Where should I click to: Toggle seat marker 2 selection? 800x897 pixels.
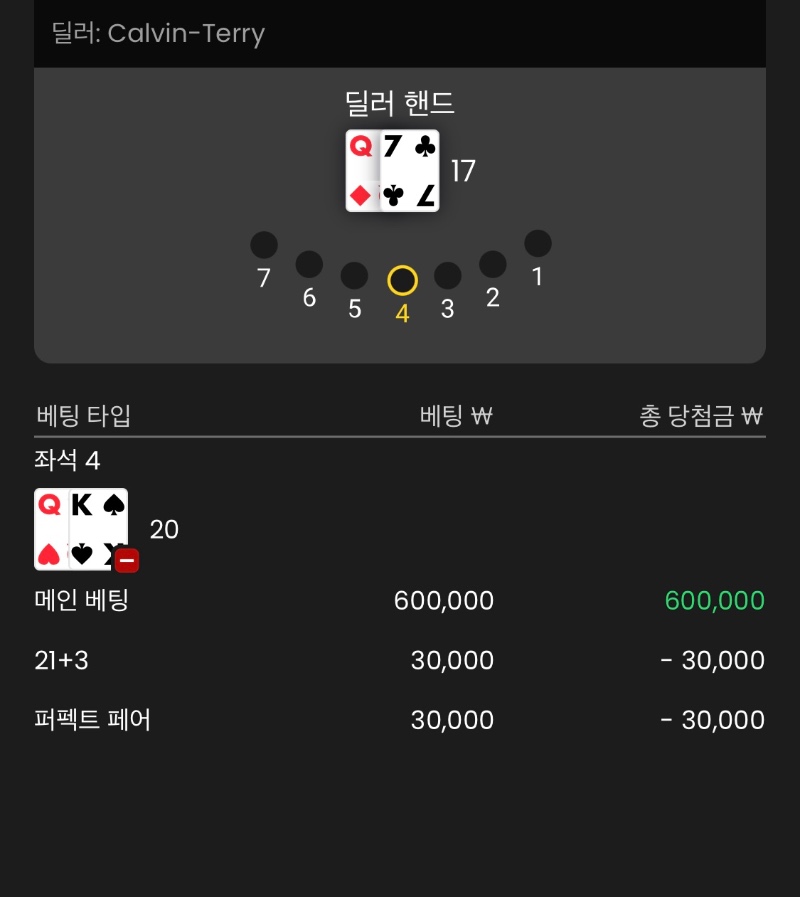[492, 263]
